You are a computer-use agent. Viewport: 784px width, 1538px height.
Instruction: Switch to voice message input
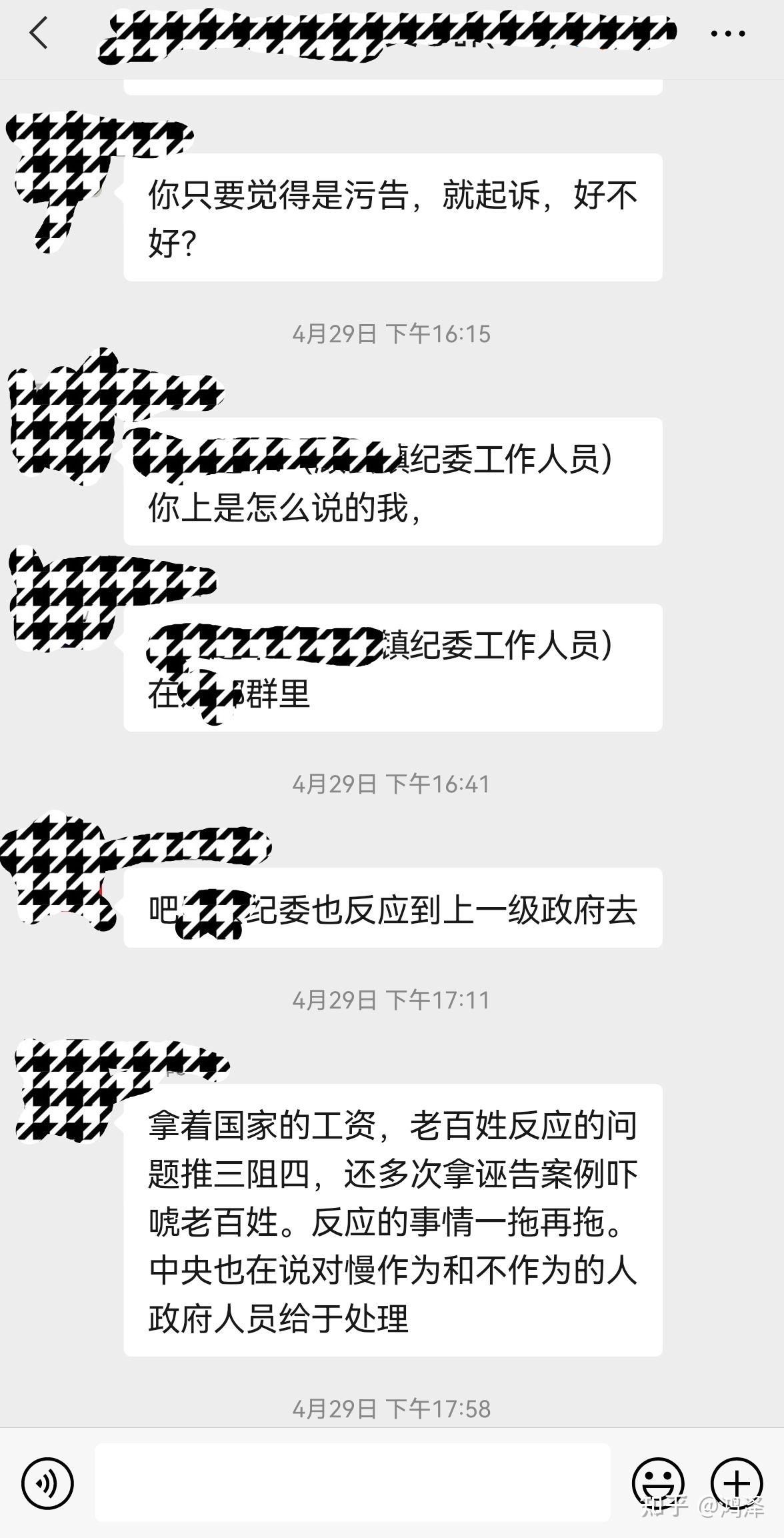pyautogui.click(x=47, y=1483)
